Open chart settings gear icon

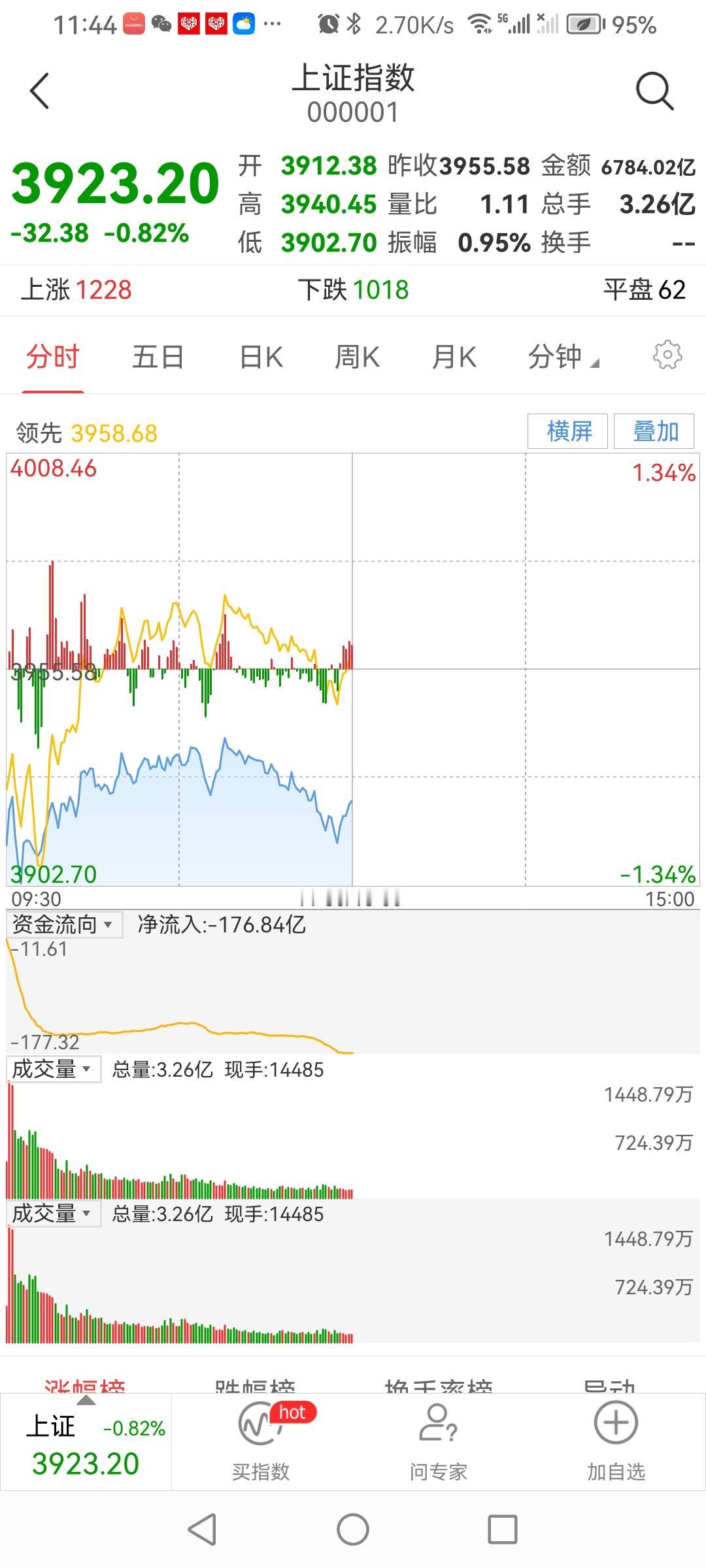(x=667, y=355)
